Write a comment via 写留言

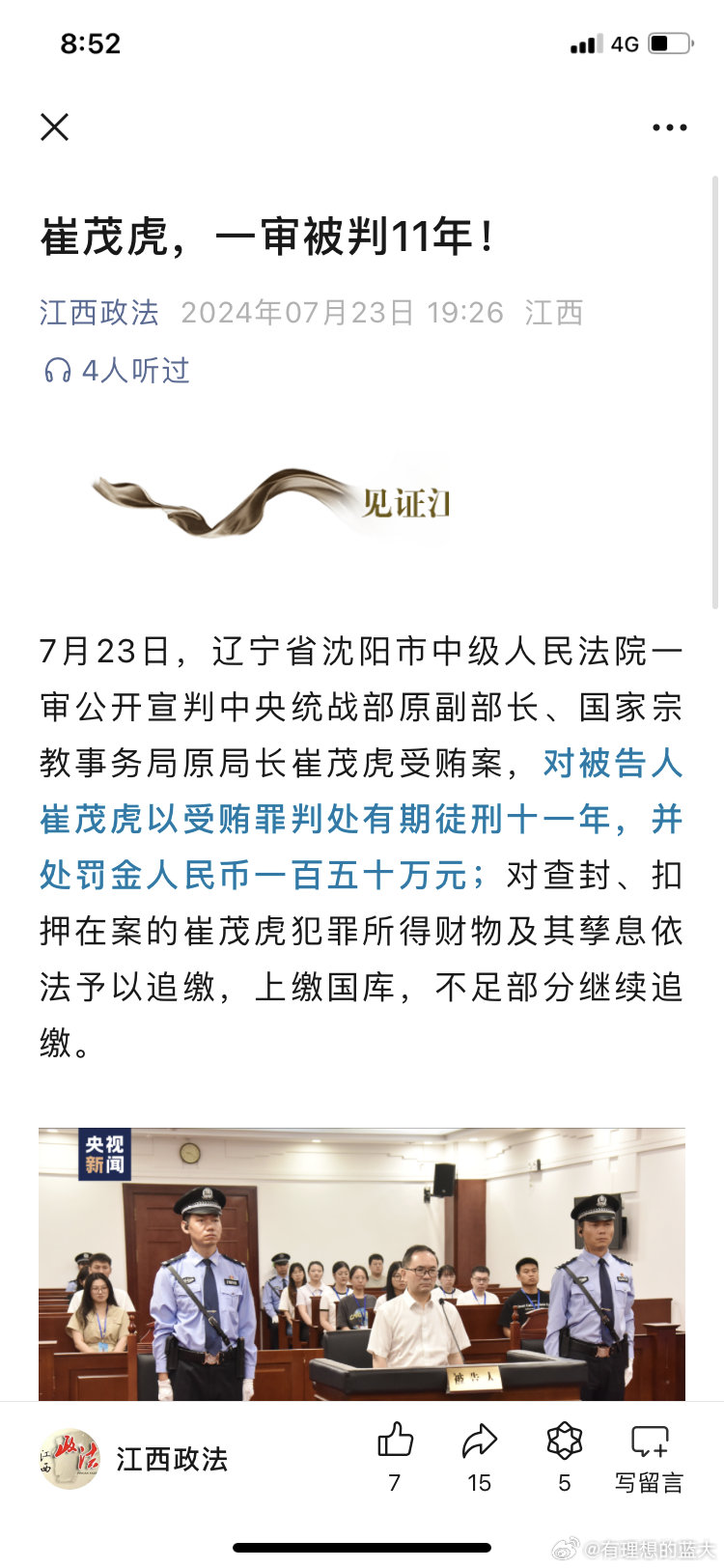[649, 1457]
